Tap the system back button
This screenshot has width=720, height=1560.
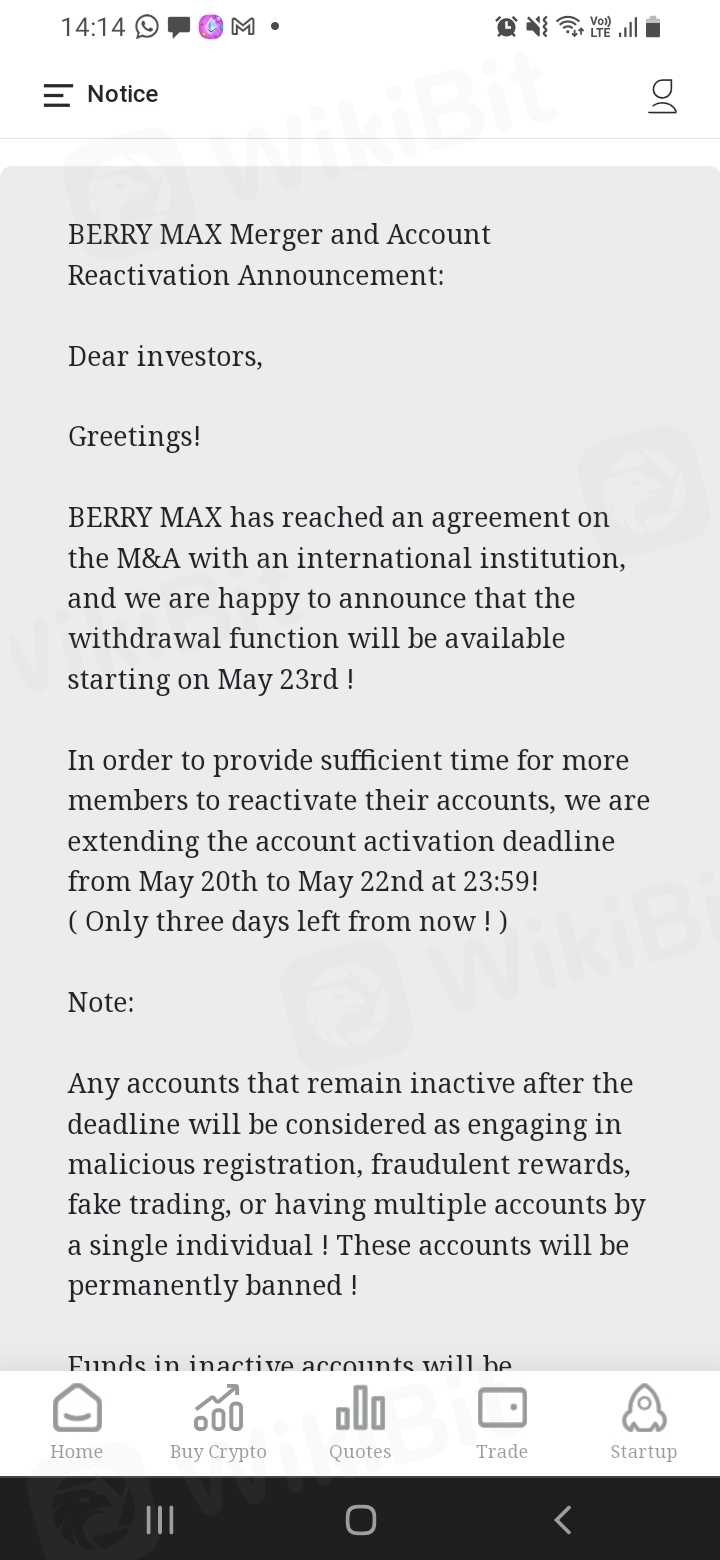pyautogui.click(x=563, y=1520)
